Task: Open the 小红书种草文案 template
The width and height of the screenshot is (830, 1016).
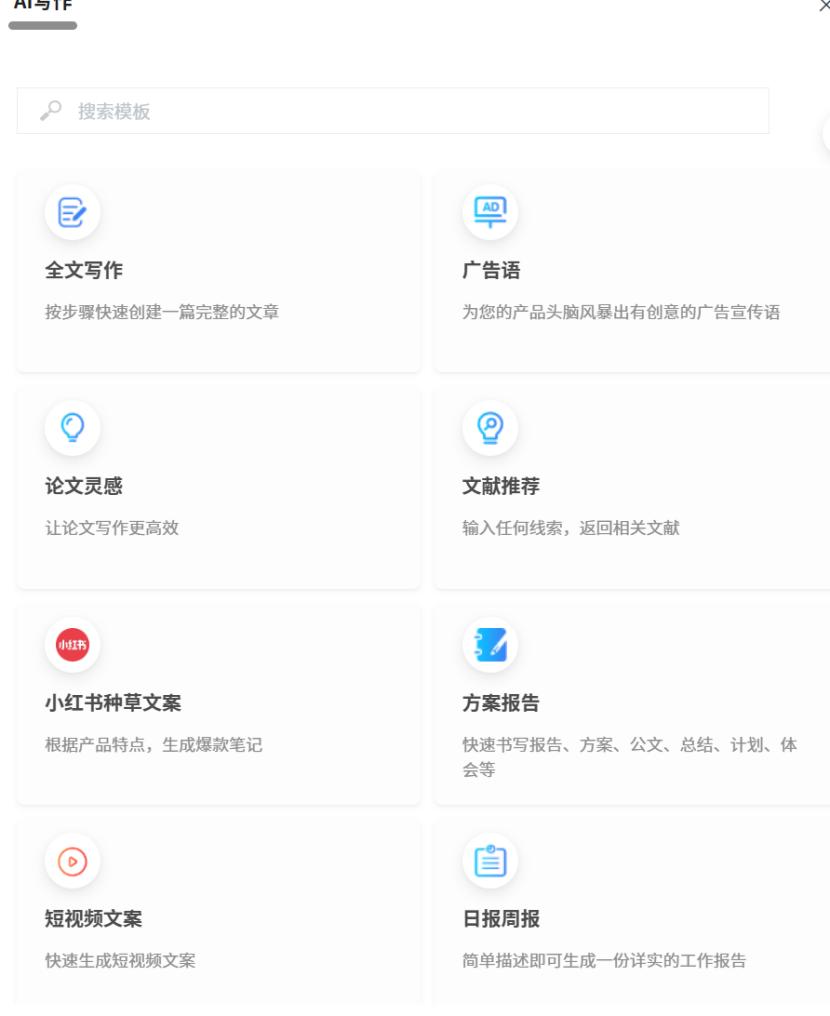Action: (218, 700)
